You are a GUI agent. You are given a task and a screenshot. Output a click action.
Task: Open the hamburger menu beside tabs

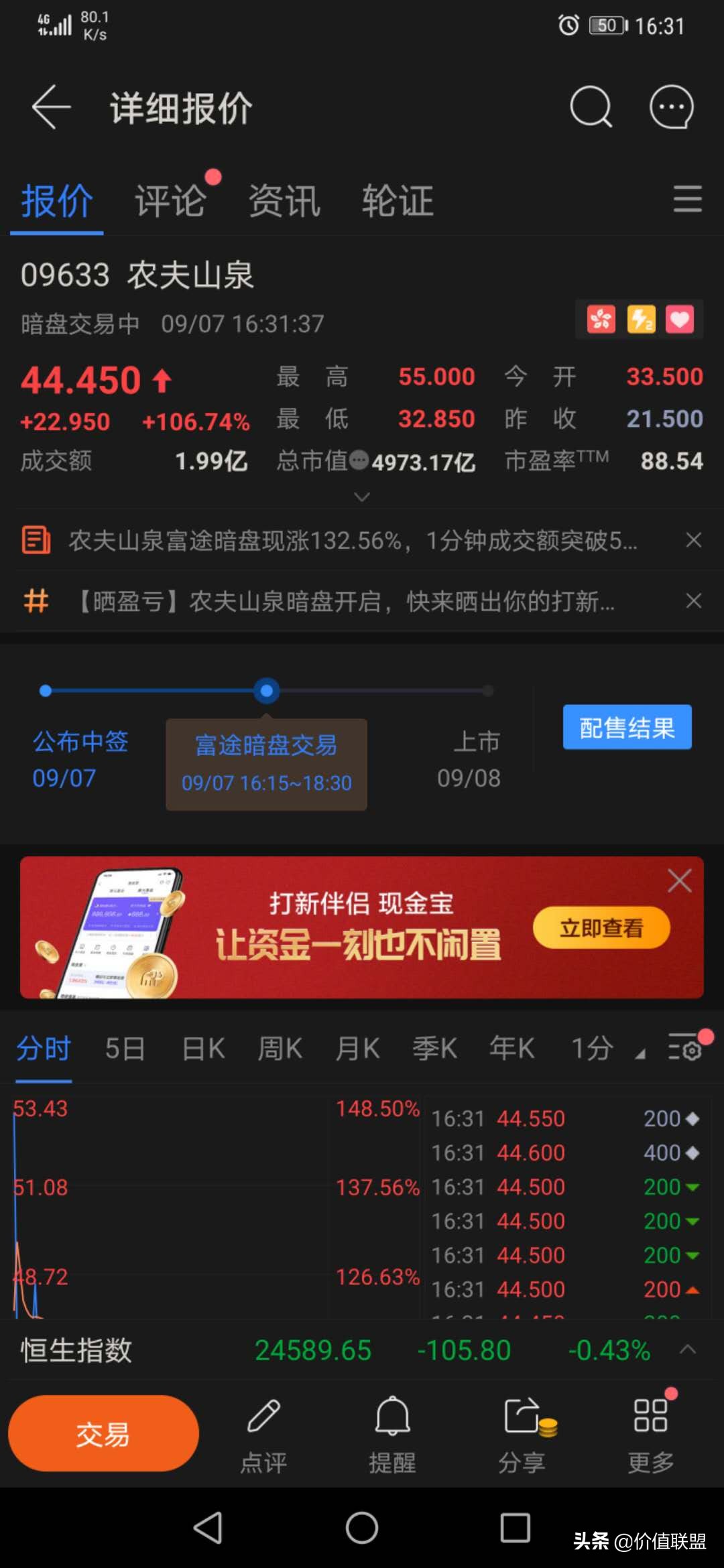tap(687, 200)
